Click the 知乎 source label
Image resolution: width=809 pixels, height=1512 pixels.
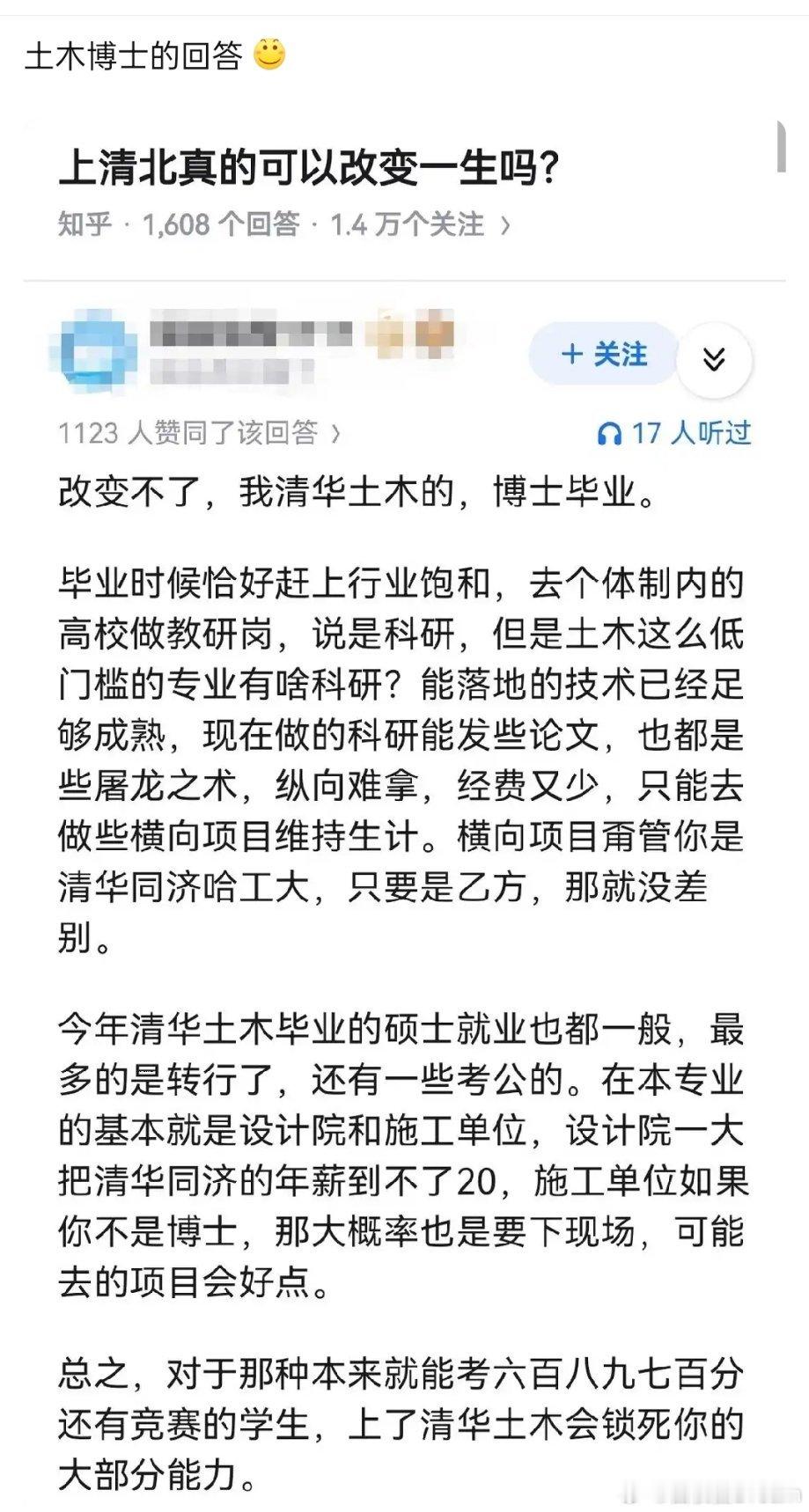[87, 226]
